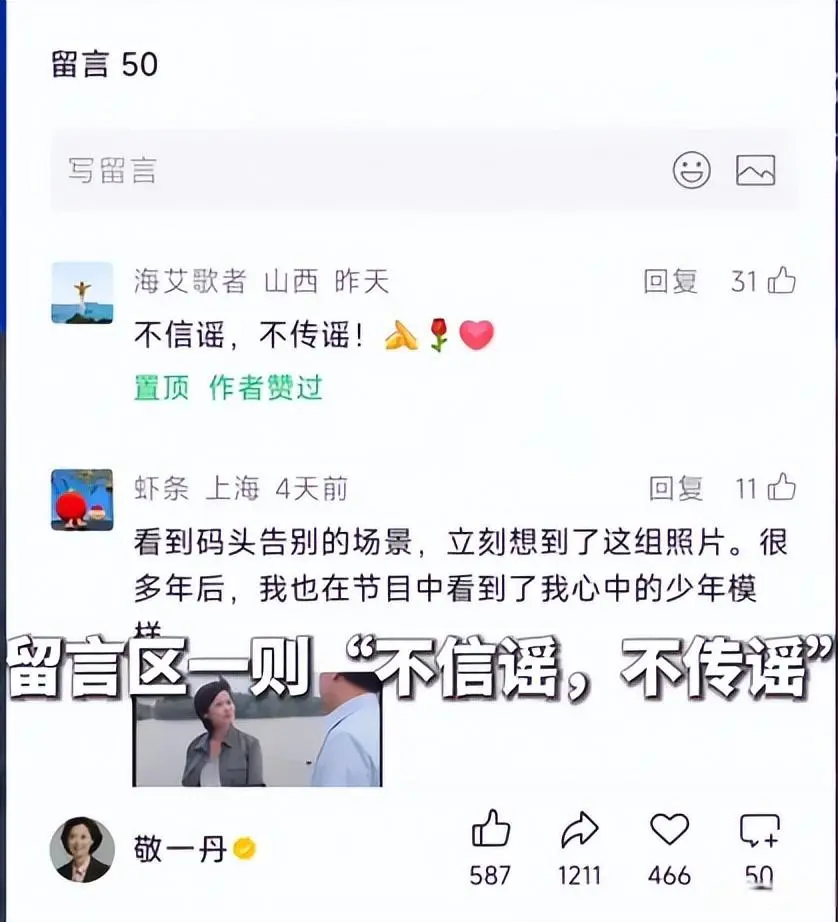This screenshot has width=838, height=922.
Task: Like 虾条's comment
Action: click(782, 487)
